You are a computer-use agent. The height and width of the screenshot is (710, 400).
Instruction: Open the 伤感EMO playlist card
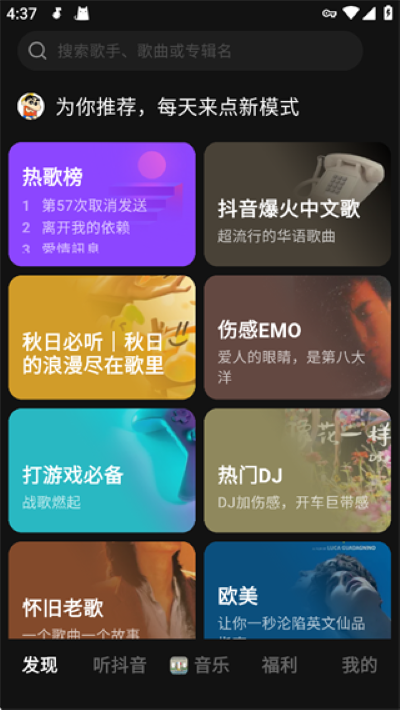pos(297,337)
